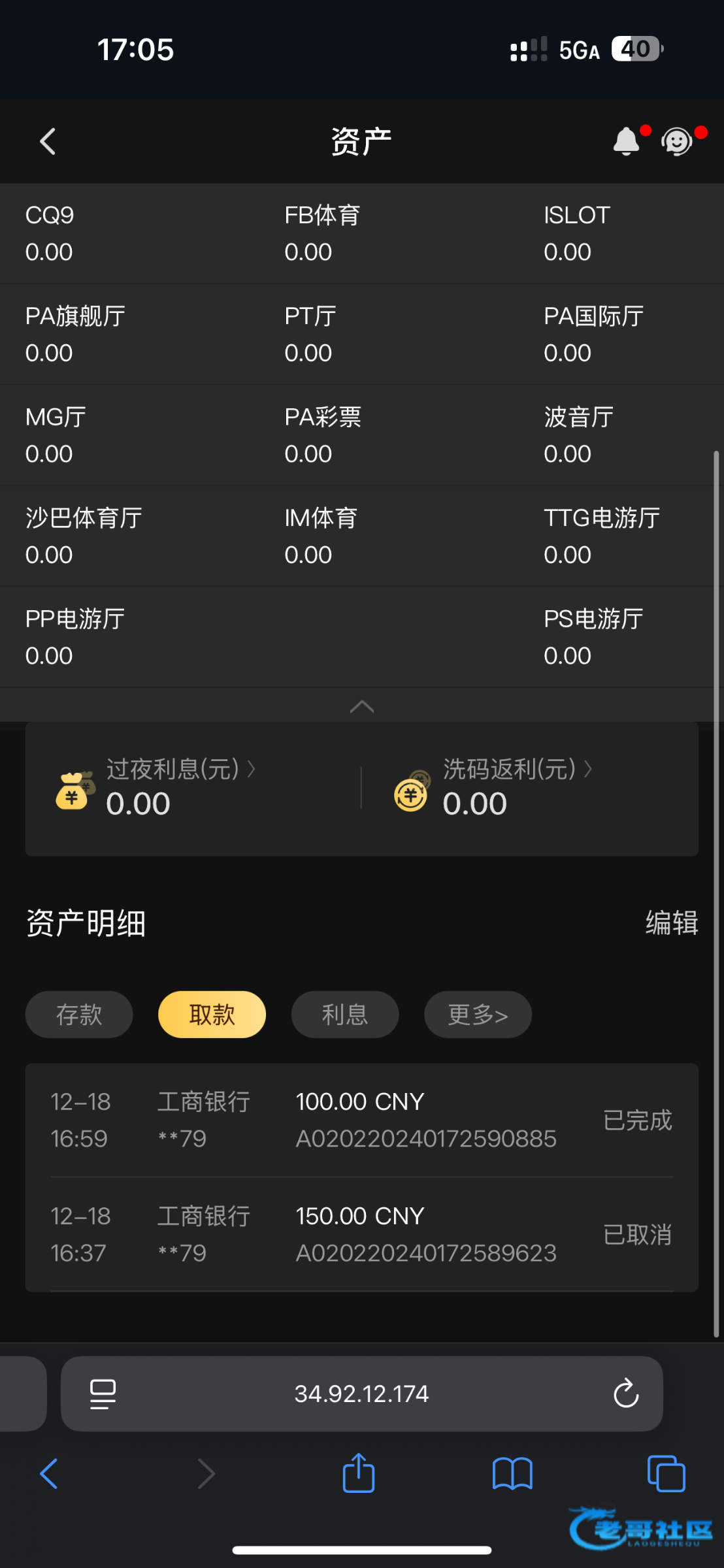Reload the page in the browser
The image size is (724, 1568).
pyautogui.click(x=626, y=1394)
